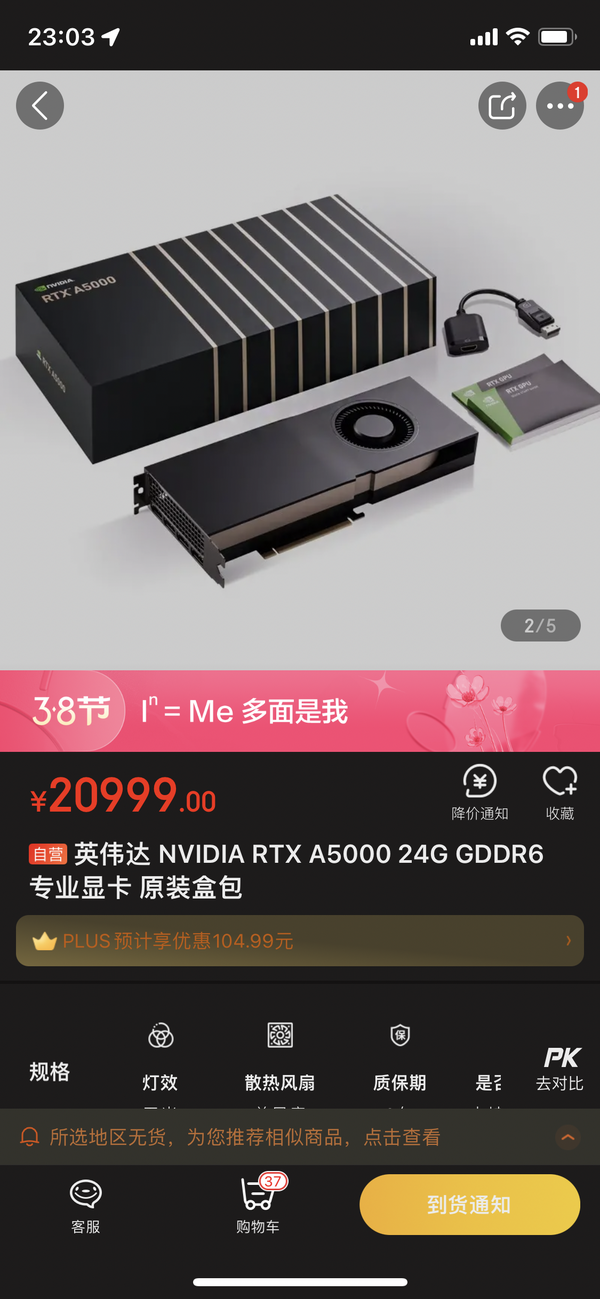Screen dimensions: 600x1299
Task: Open the PLUS 预计享优惠 discount bar
Action: [300, 941]
